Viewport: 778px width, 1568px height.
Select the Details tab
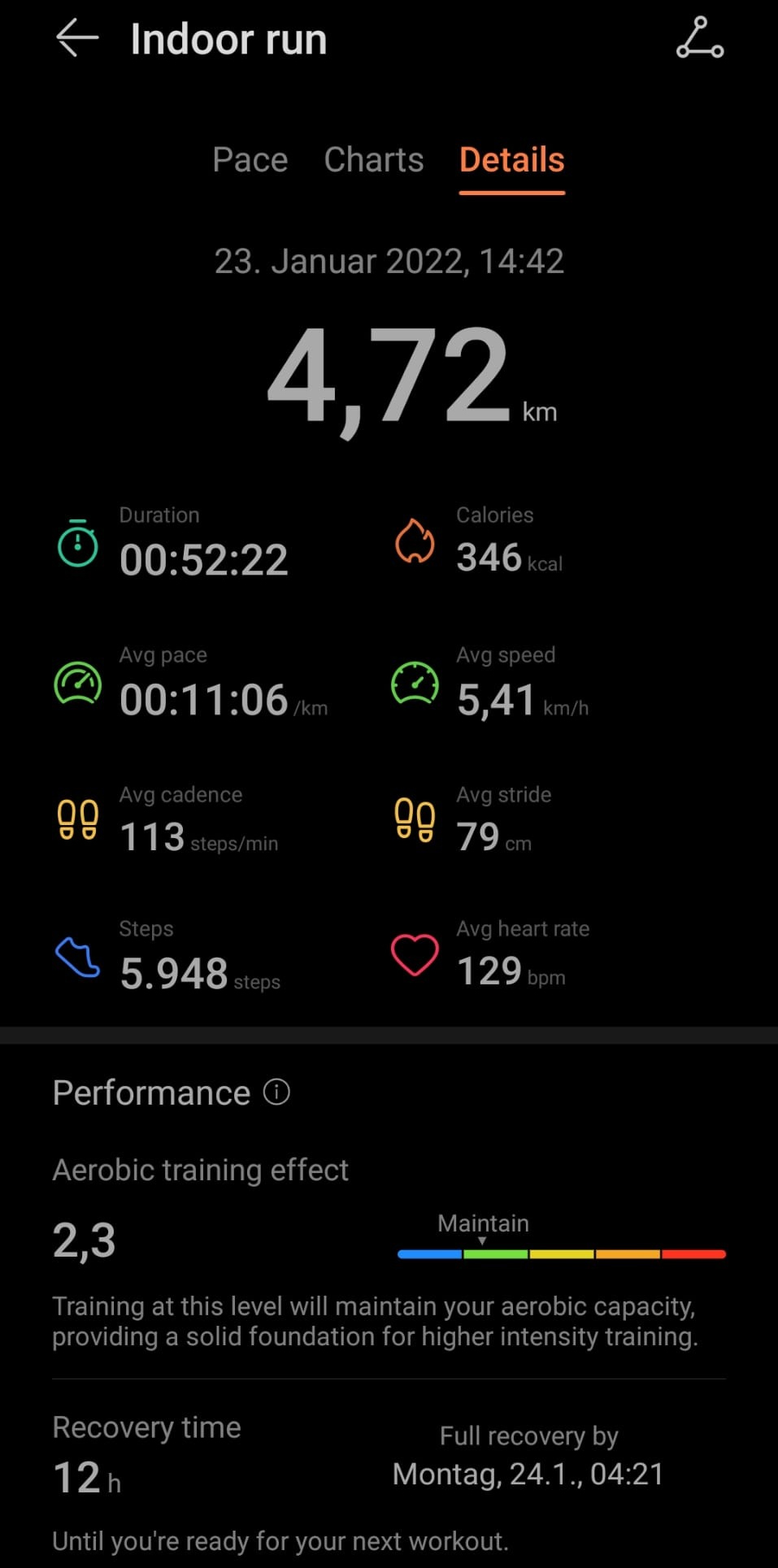pyautogui.click(x=512, y=159)
